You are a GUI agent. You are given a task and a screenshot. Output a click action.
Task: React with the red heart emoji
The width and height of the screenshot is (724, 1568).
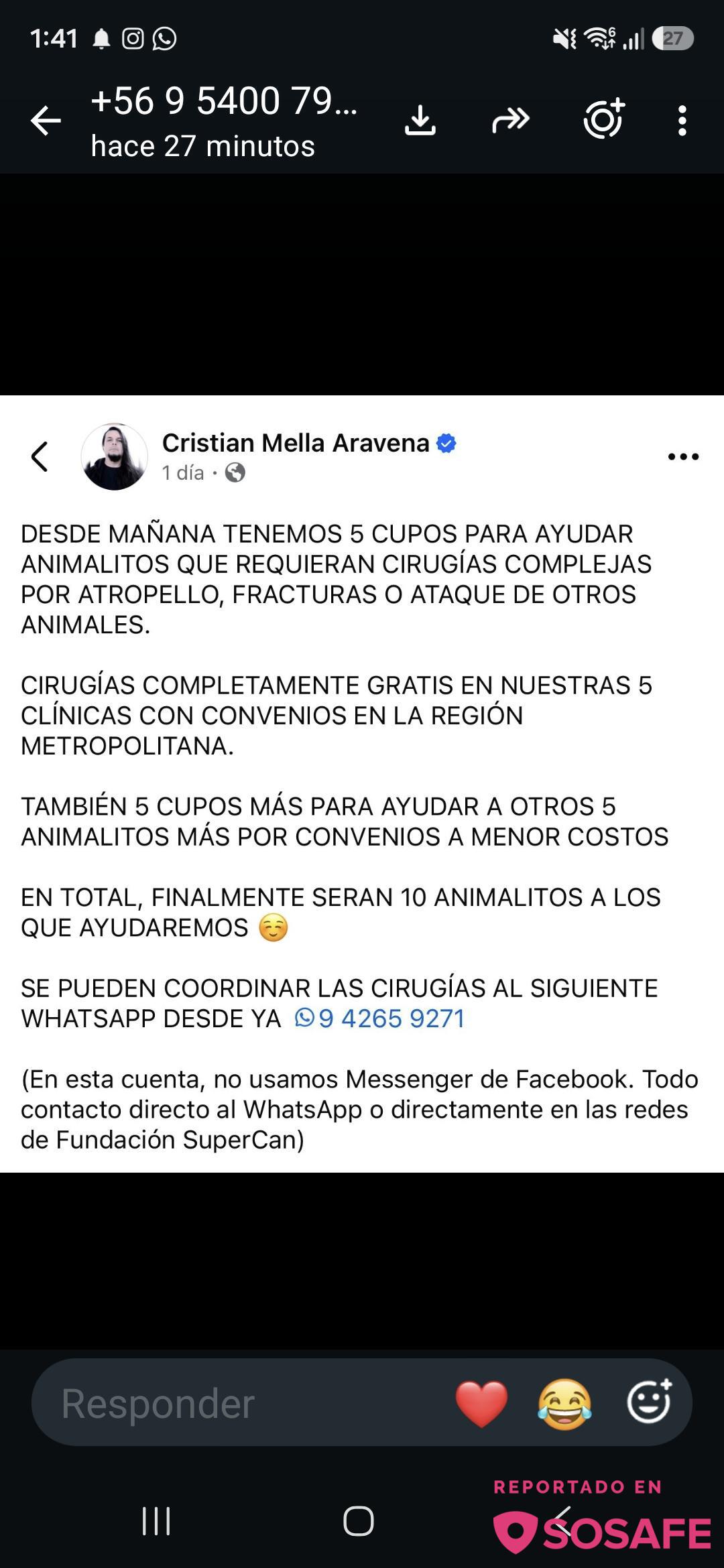pos(481,1404)
